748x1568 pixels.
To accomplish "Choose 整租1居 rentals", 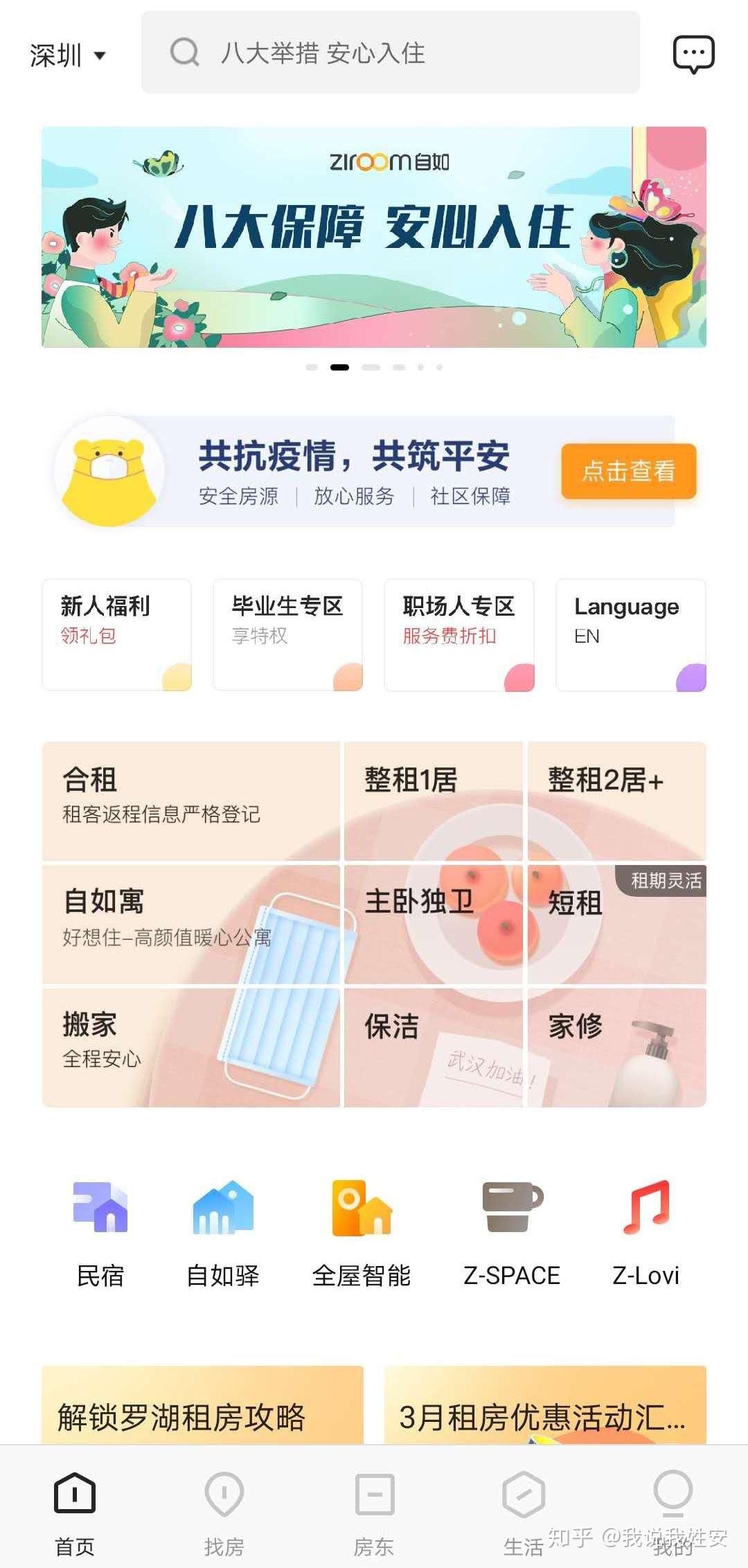I will pos(434,801).
